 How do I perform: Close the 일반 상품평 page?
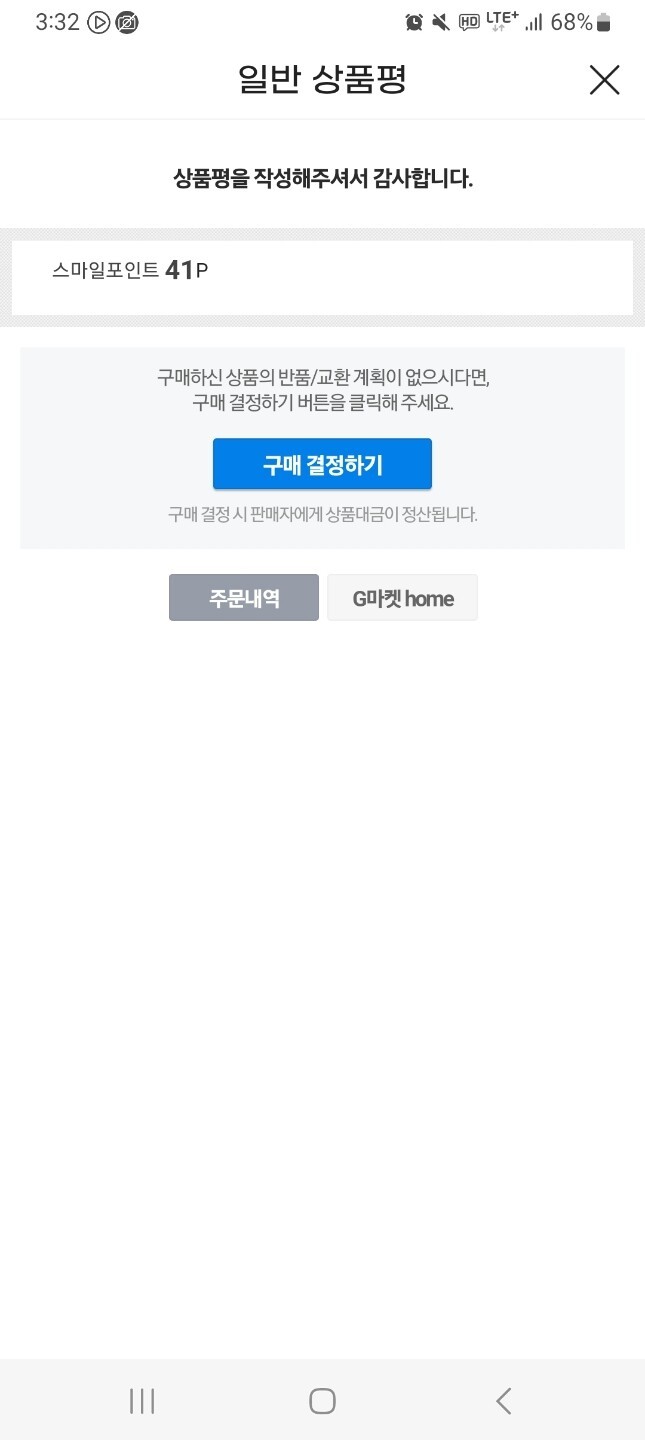click(x=604, y=80)
